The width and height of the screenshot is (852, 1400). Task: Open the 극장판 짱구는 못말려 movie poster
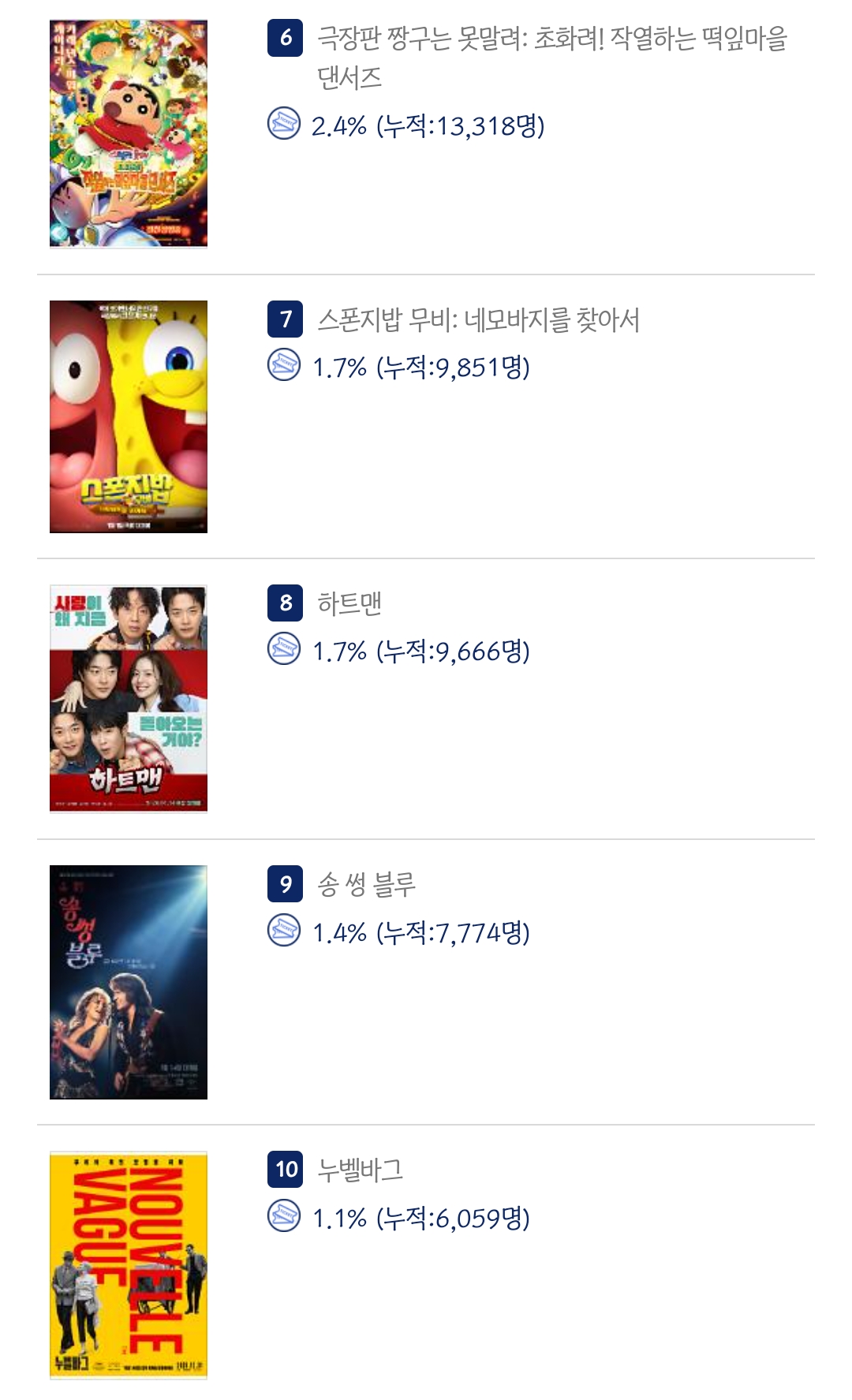tap(129, 134)
